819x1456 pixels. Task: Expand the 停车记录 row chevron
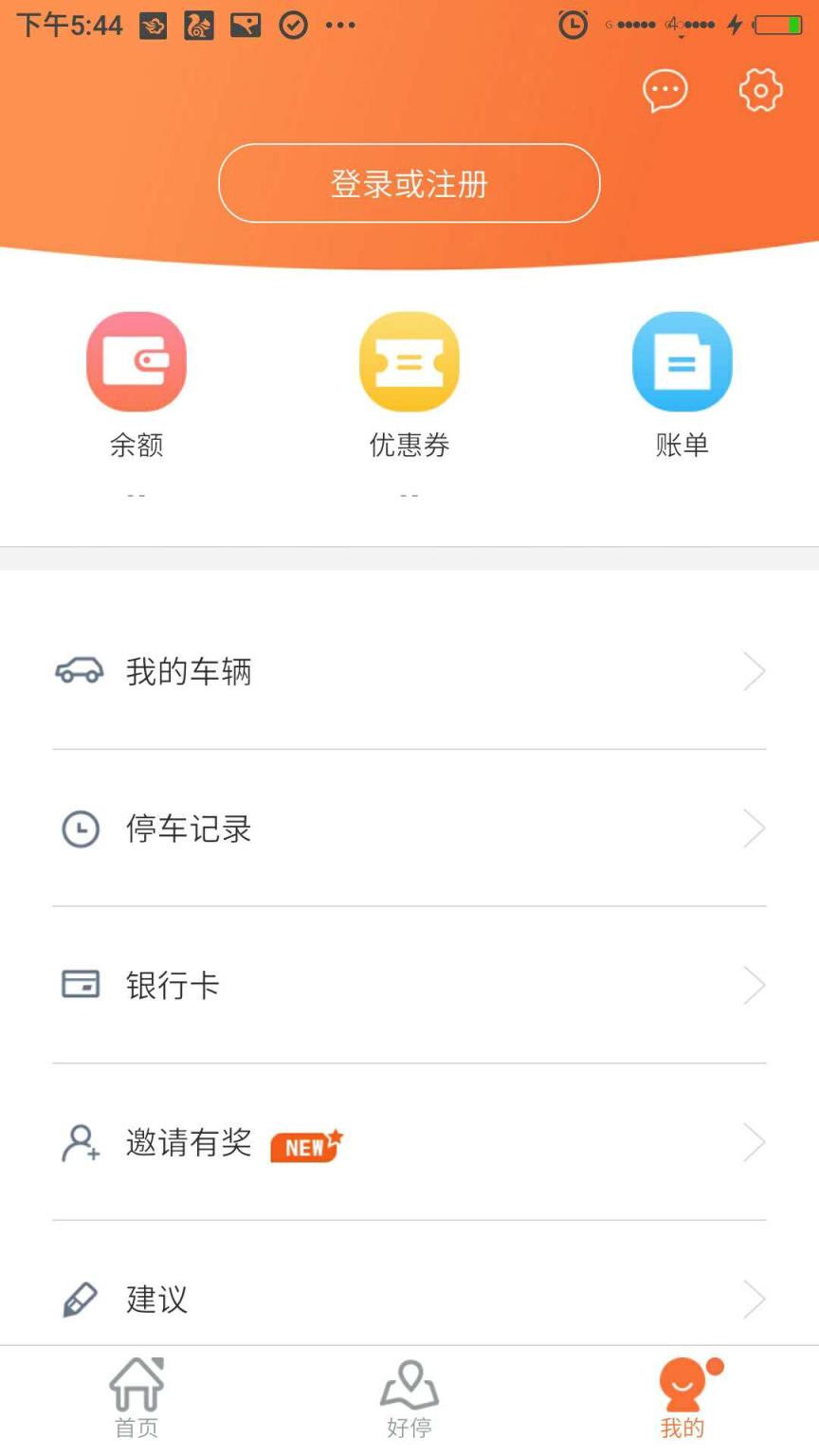(x=754, y=828)
